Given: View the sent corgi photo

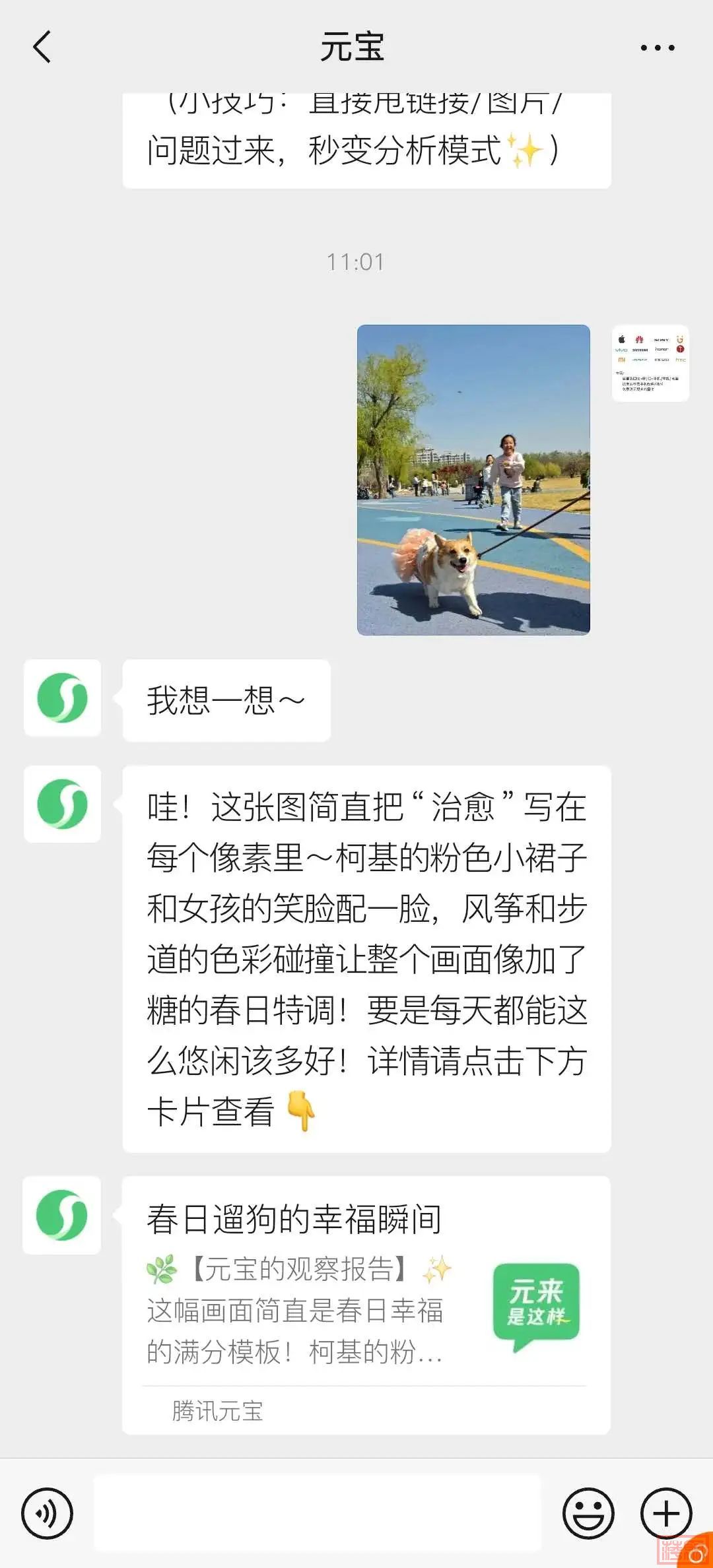Looking at the screenshot, I should tap(473, 480).
